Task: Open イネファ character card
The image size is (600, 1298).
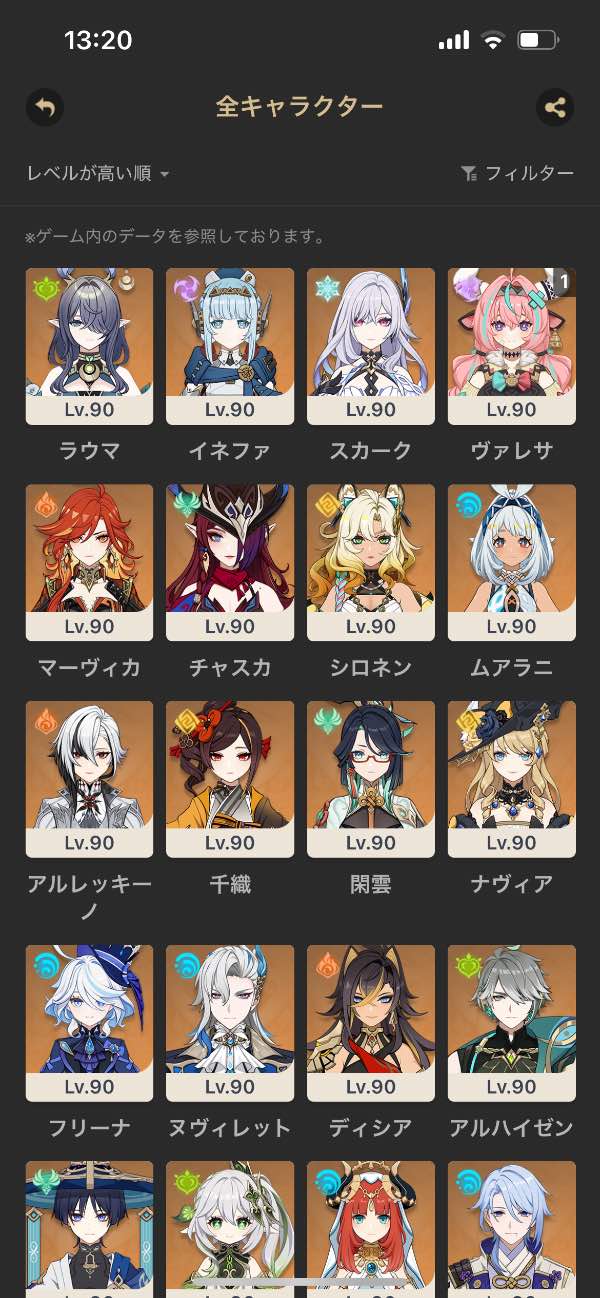Action: pyautogui.click(x=230, y=345)
